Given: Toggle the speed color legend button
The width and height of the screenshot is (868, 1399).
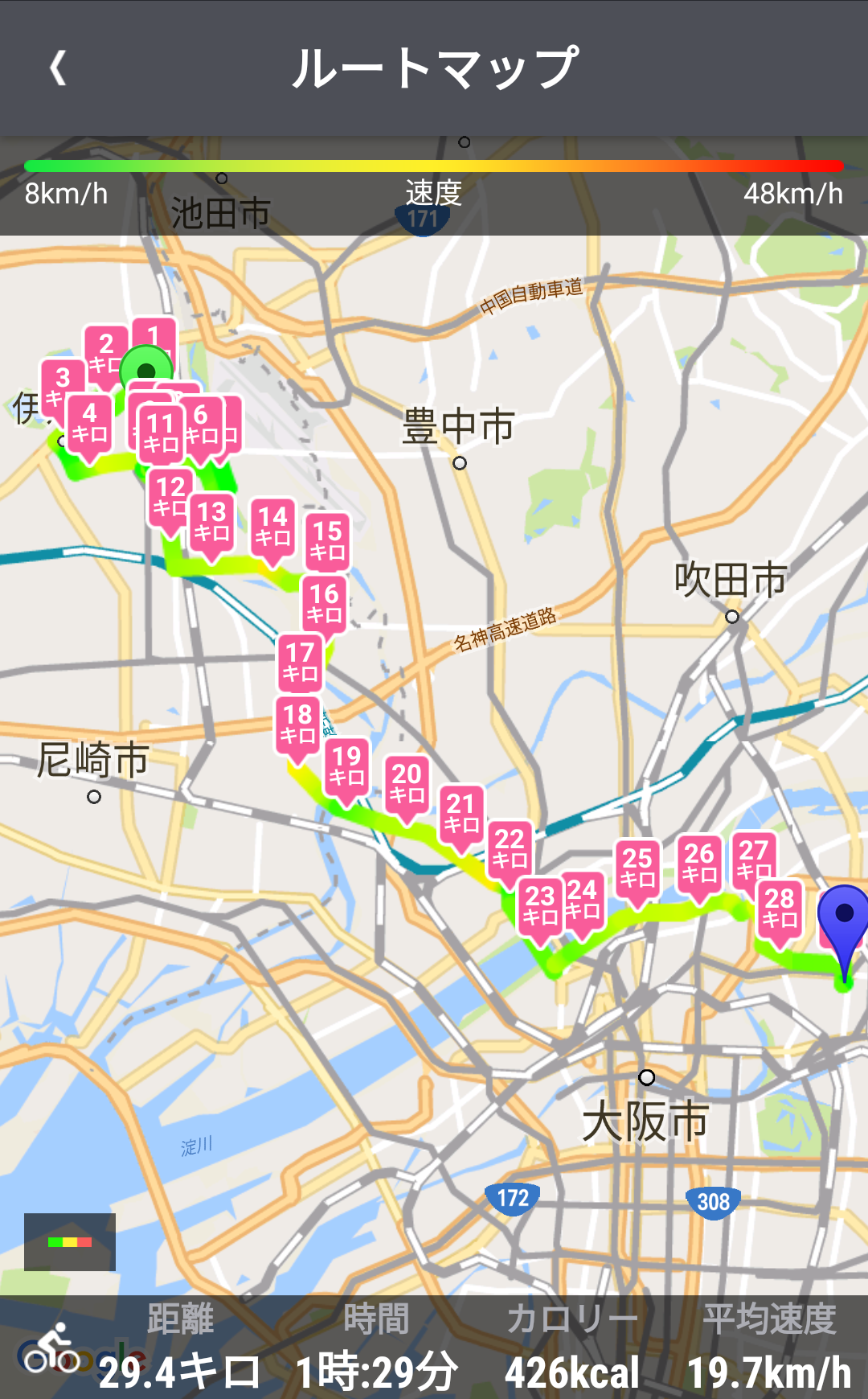Looking at the screenshot, I should tap(70, 1242).
